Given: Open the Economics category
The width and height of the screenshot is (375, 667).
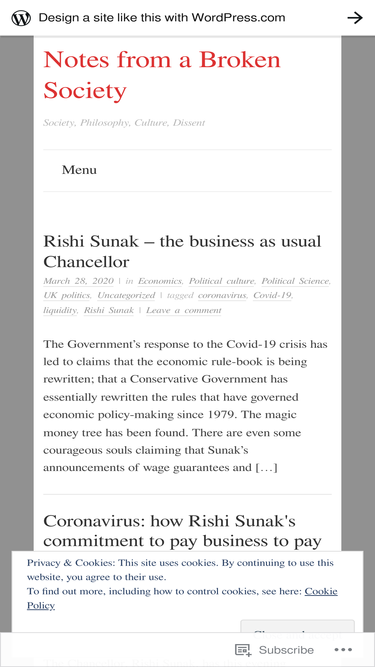Looking at the screenshot, I should (160, 281).
